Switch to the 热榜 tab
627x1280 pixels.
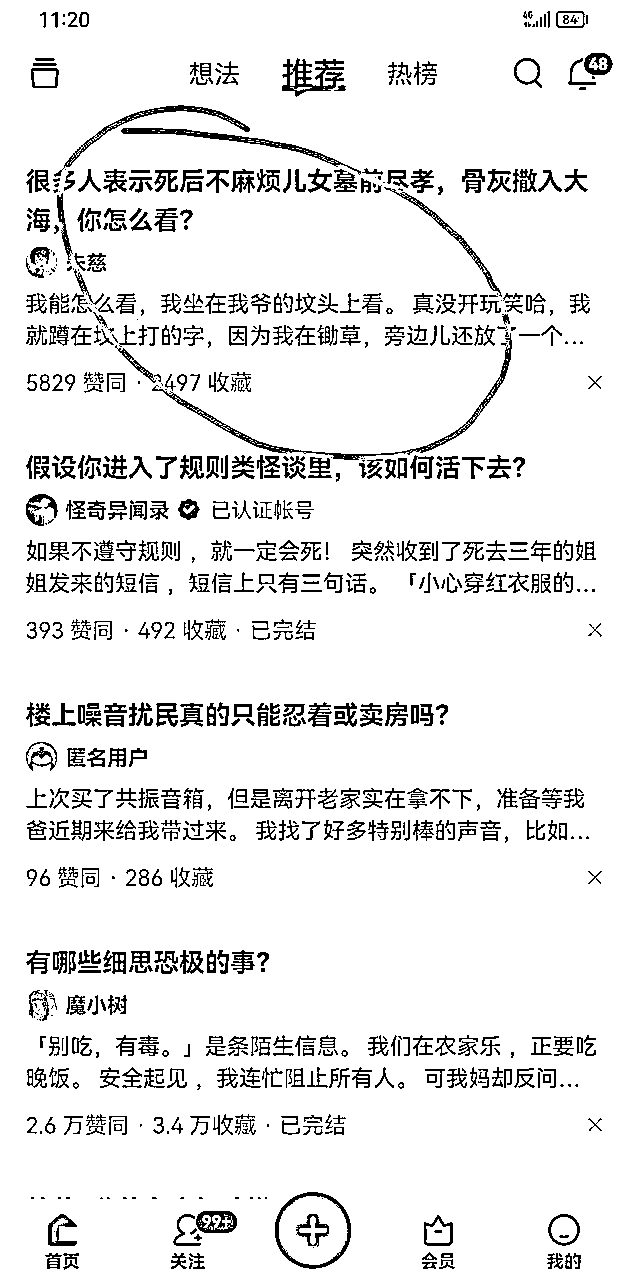click(412, 74)
